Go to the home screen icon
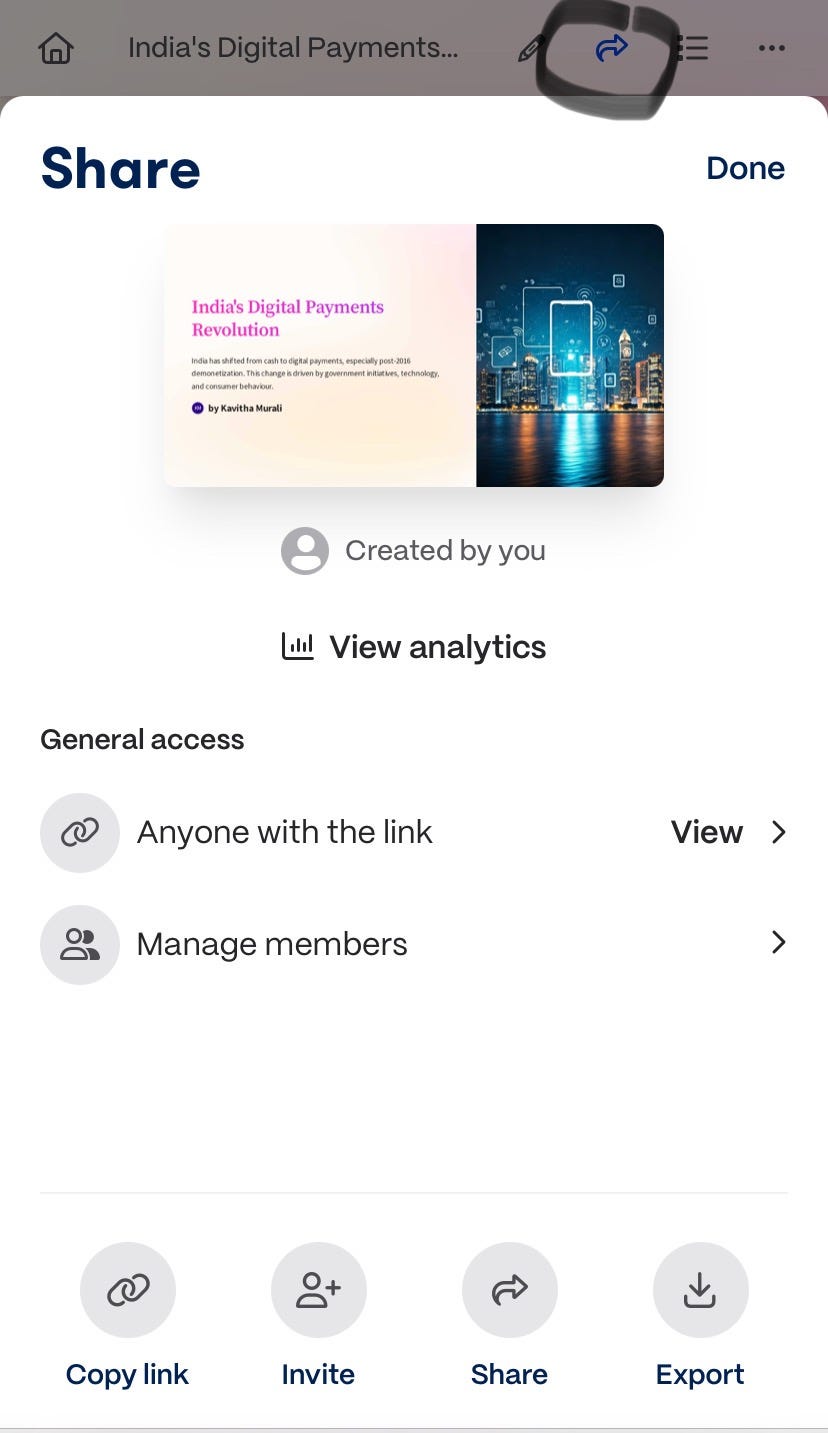 click(x=56, y=48)
